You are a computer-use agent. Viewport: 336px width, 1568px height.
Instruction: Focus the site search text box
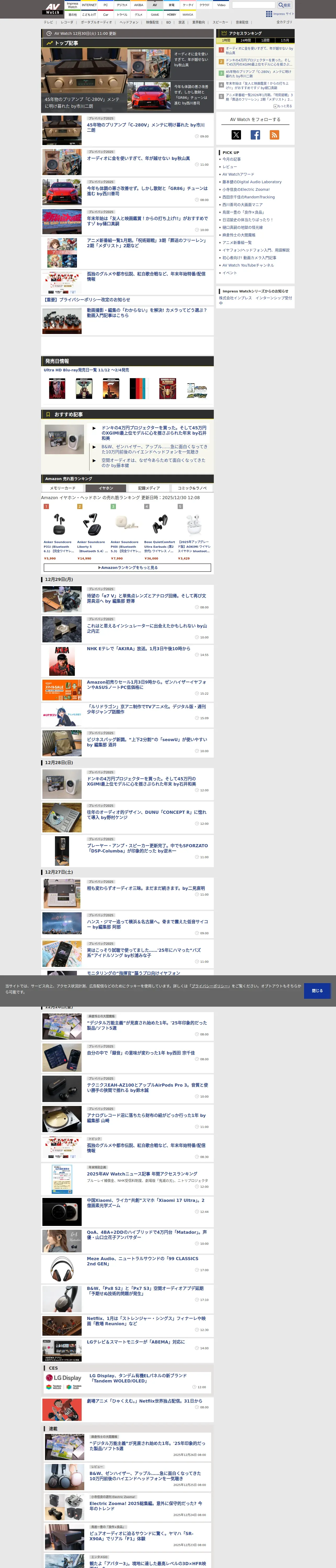(254, 5)
